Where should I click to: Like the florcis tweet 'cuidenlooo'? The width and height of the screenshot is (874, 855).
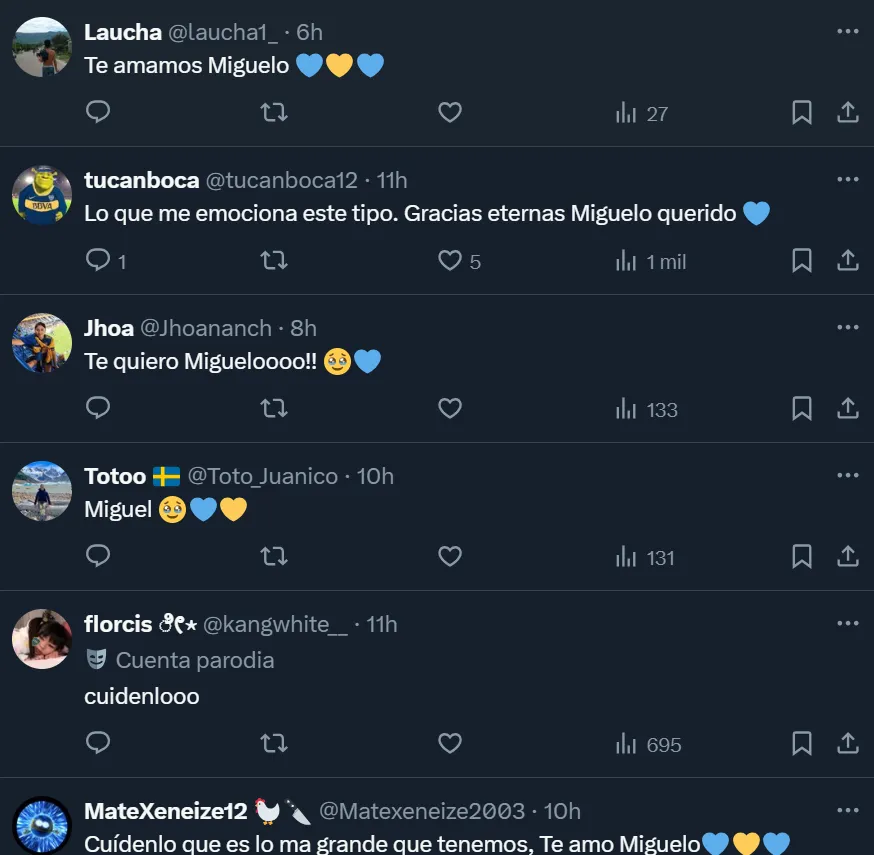(450, 743)
